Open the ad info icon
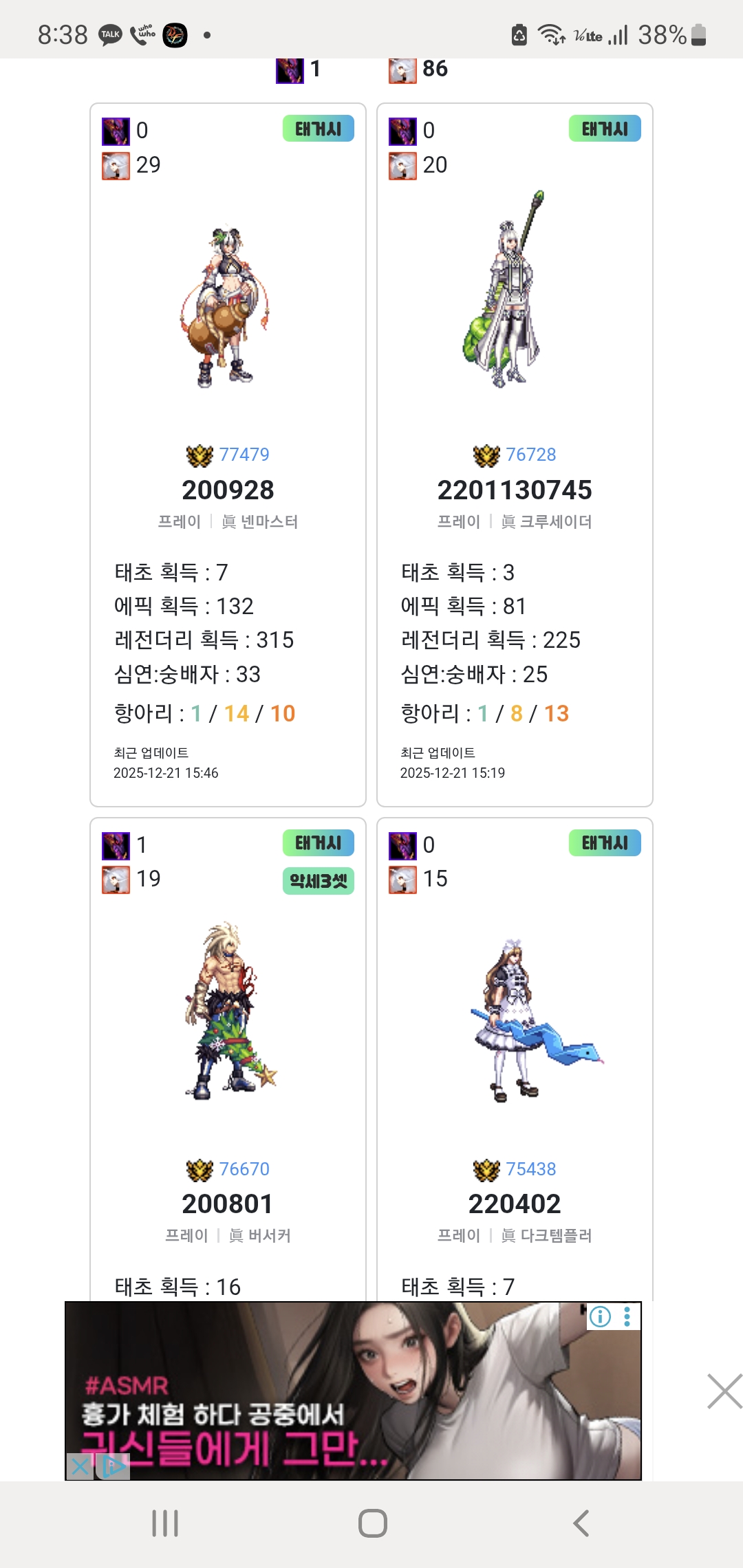743x1568 pixels. click(600, 1316)
